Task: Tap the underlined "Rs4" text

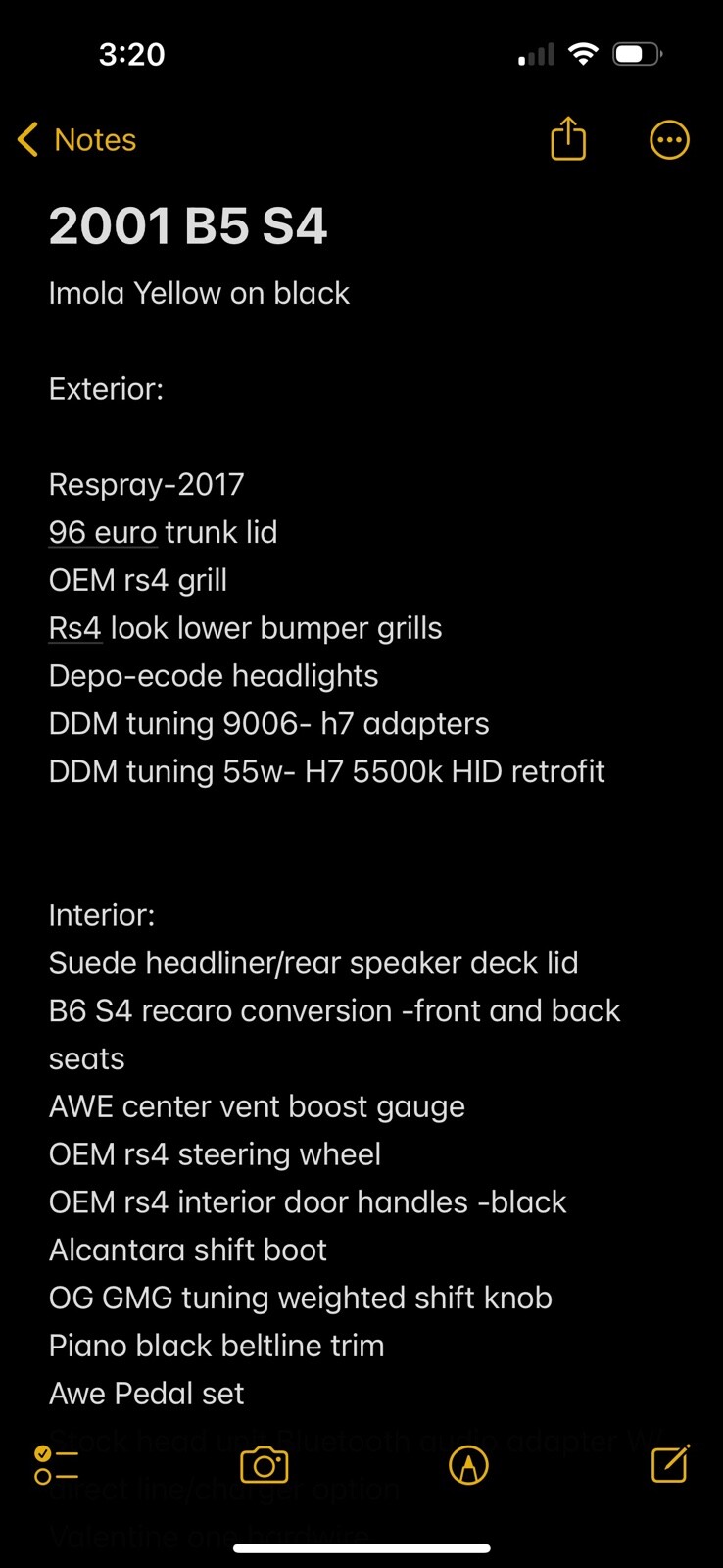Action: (x=74, y=628)
